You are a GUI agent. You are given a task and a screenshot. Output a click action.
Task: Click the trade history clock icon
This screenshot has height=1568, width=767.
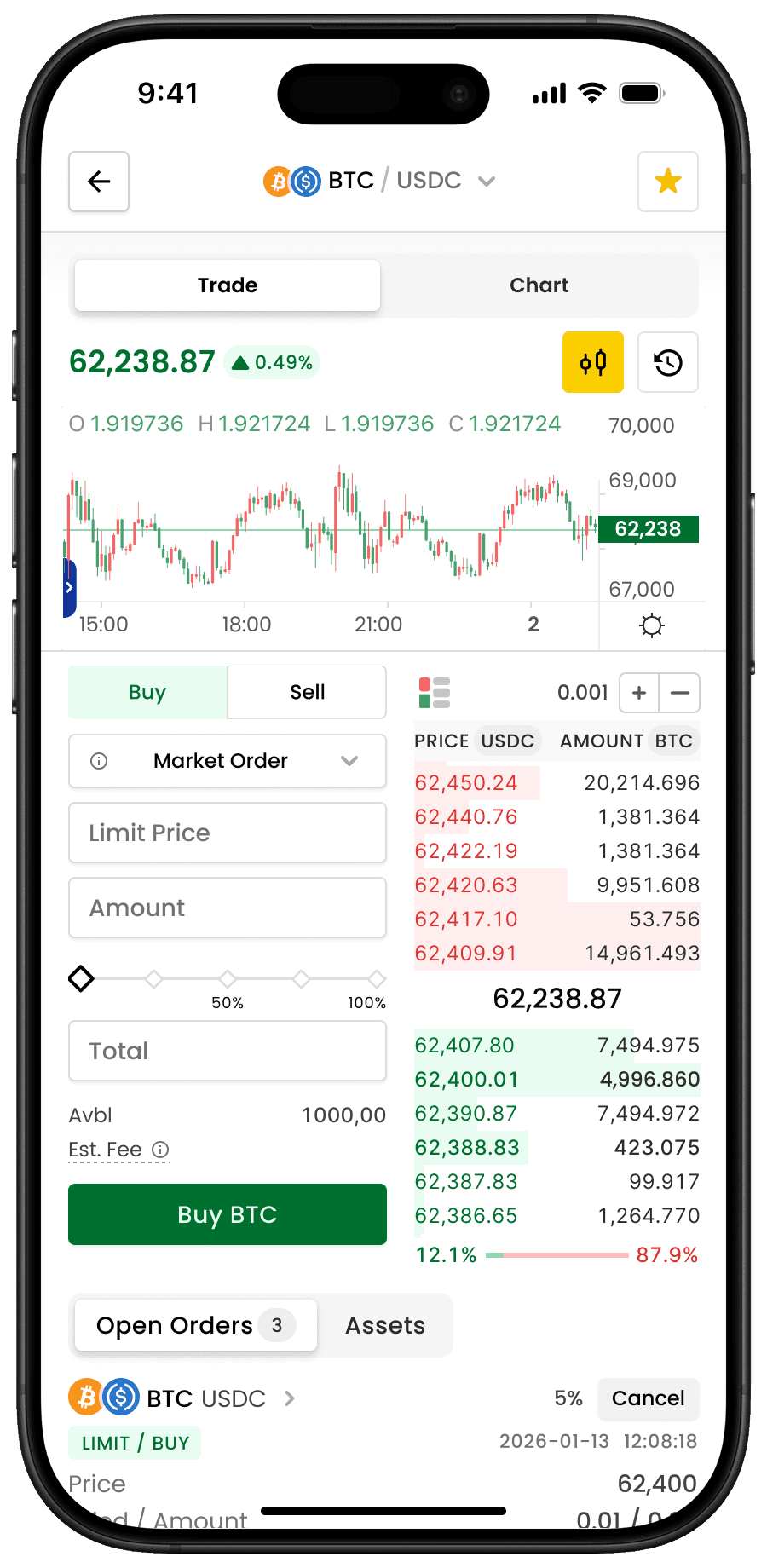(667, 362)
